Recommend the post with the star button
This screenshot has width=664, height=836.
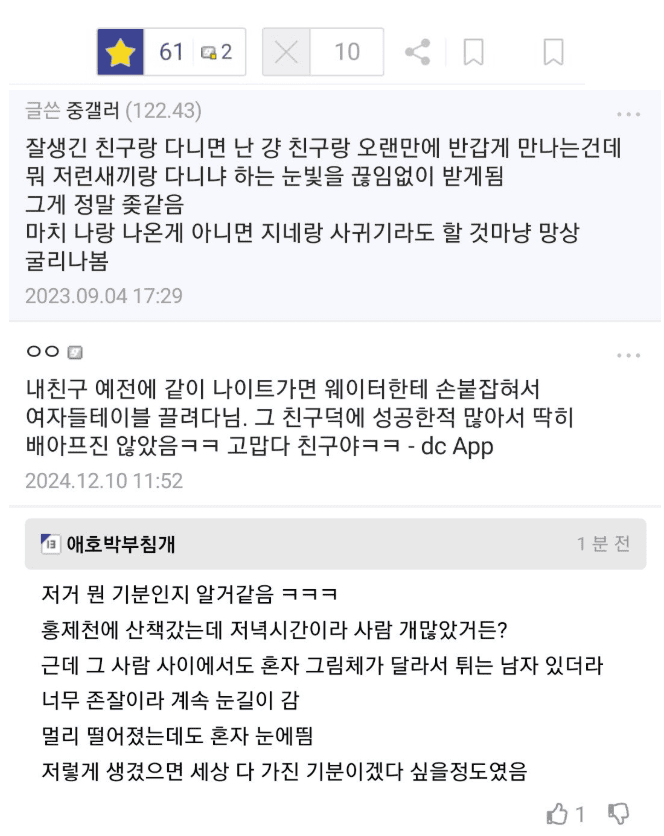point(121,52)
